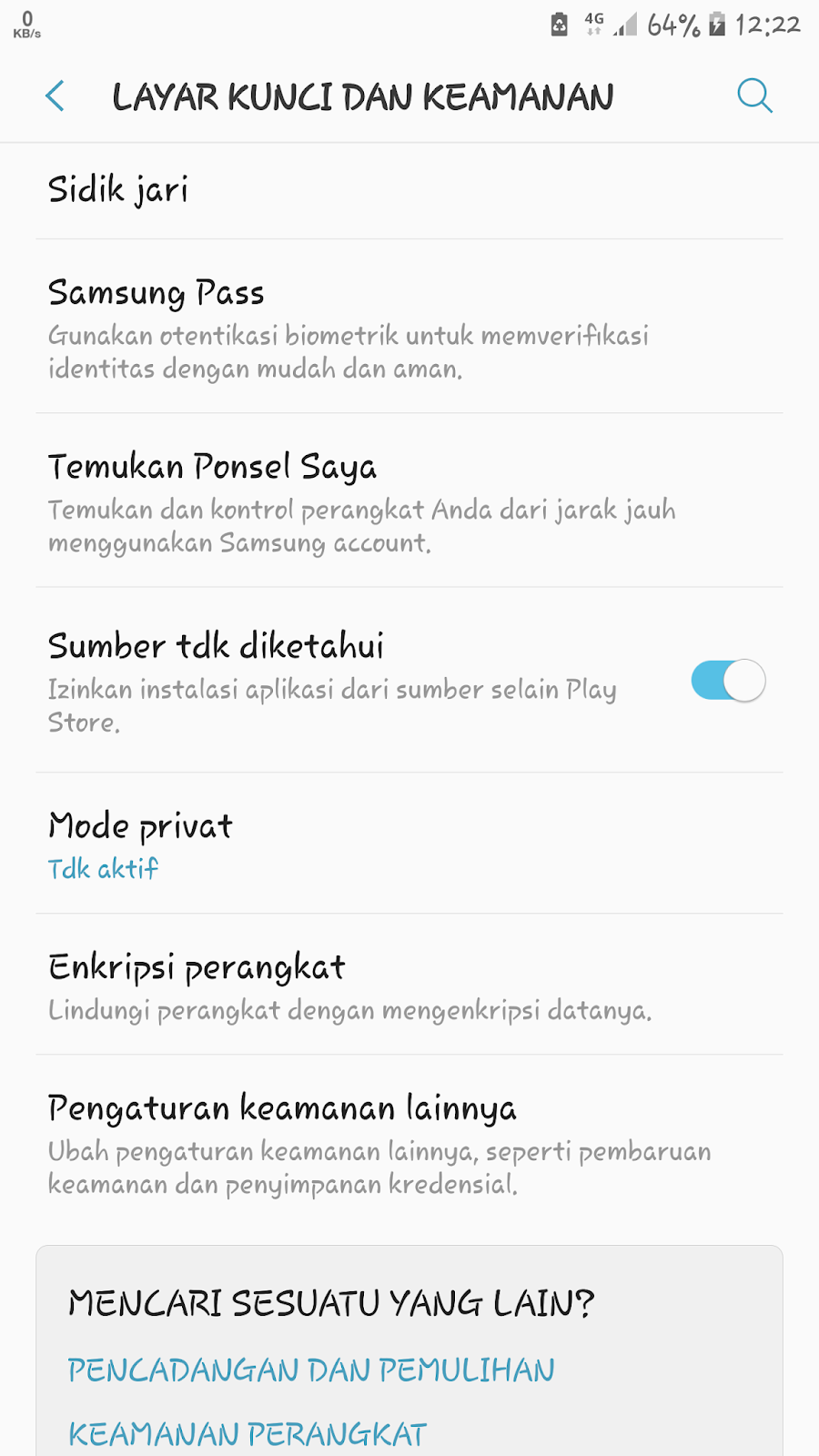The height and width of the screenshot is (1456, 819).
Task: Follow the Keamanan Perangkat link
Action: click(248, 1434)
